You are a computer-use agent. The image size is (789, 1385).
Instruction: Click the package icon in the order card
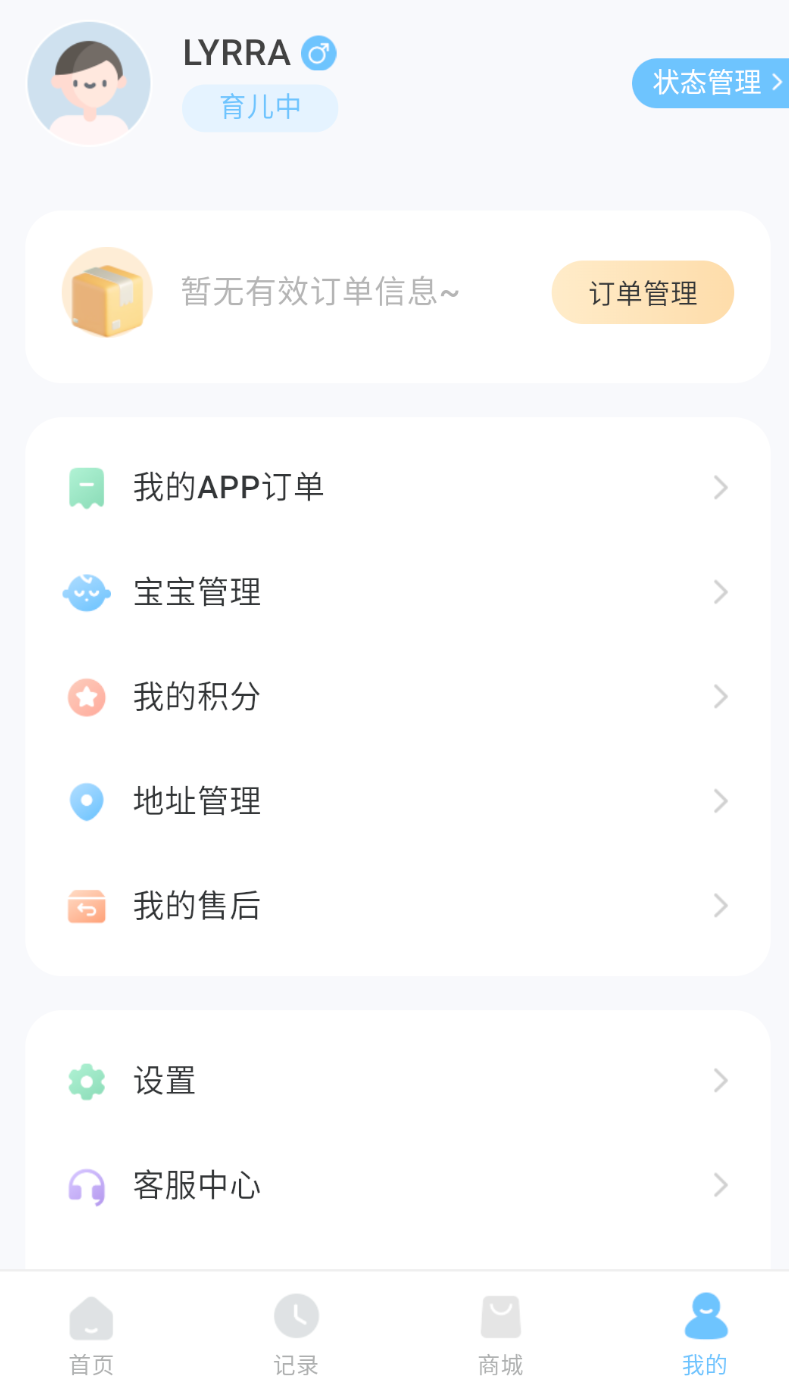[107, 292]
